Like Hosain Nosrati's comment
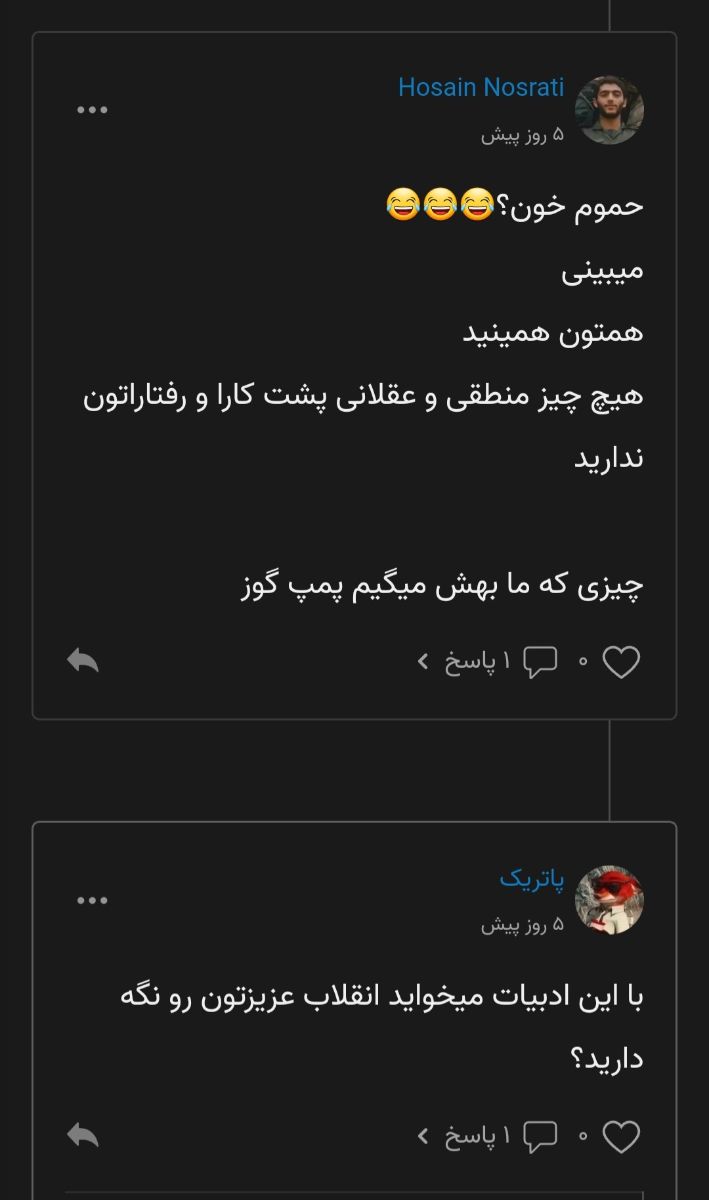The width and height of the screenshot is (709, 1200). tap(621, 662)
